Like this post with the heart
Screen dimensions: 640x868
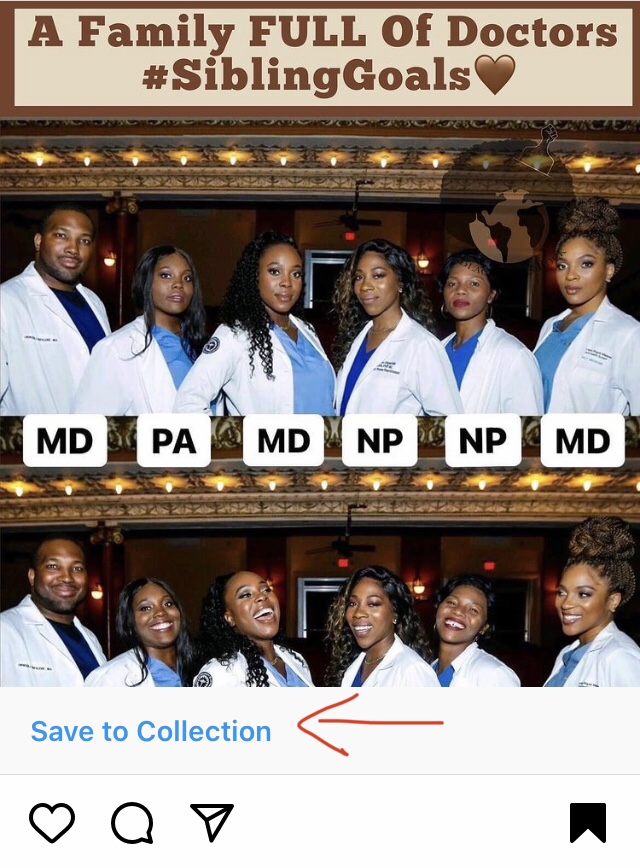click(x=52, y=823)
